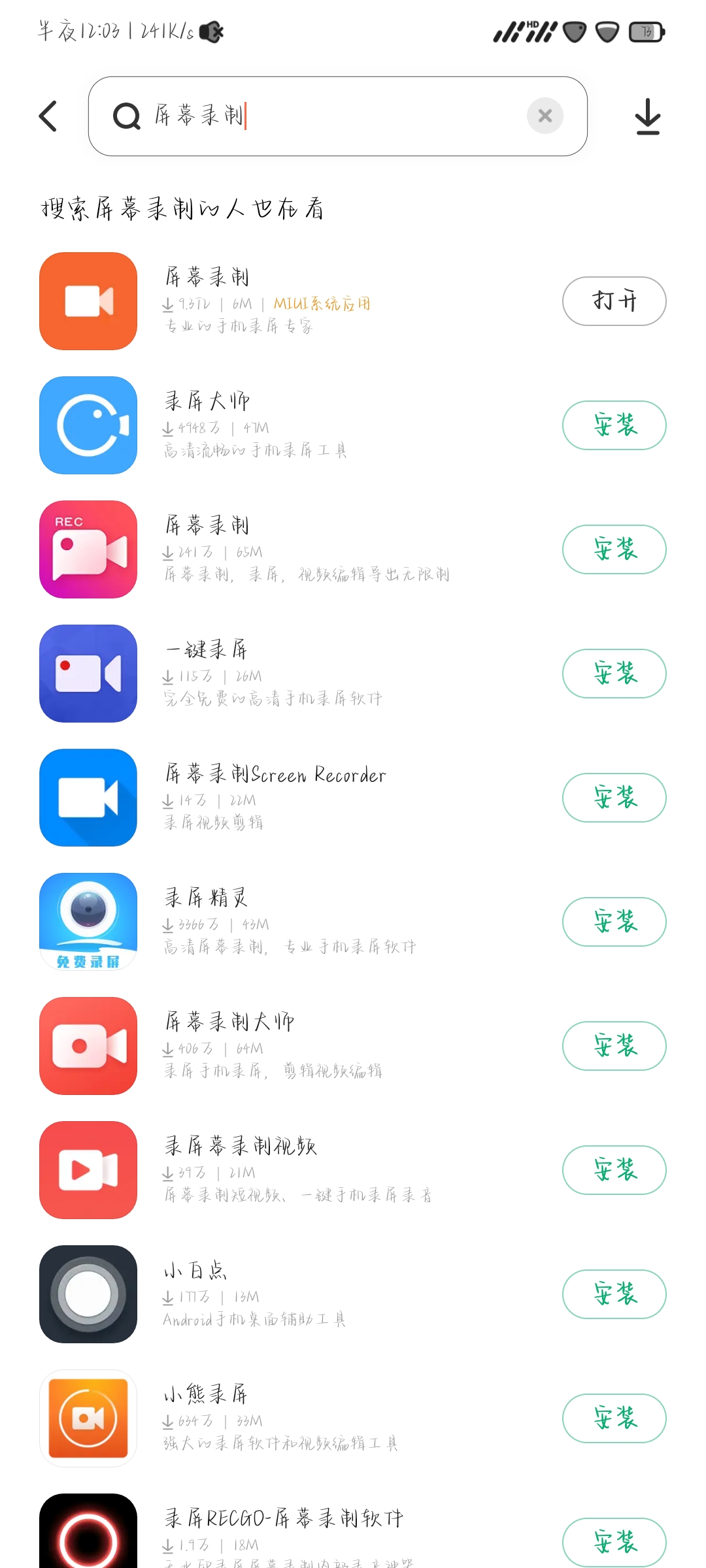The height and width of the screenshot is (1568, 706).
Task: Install 小白点
Action: [x=614, y=1294]
